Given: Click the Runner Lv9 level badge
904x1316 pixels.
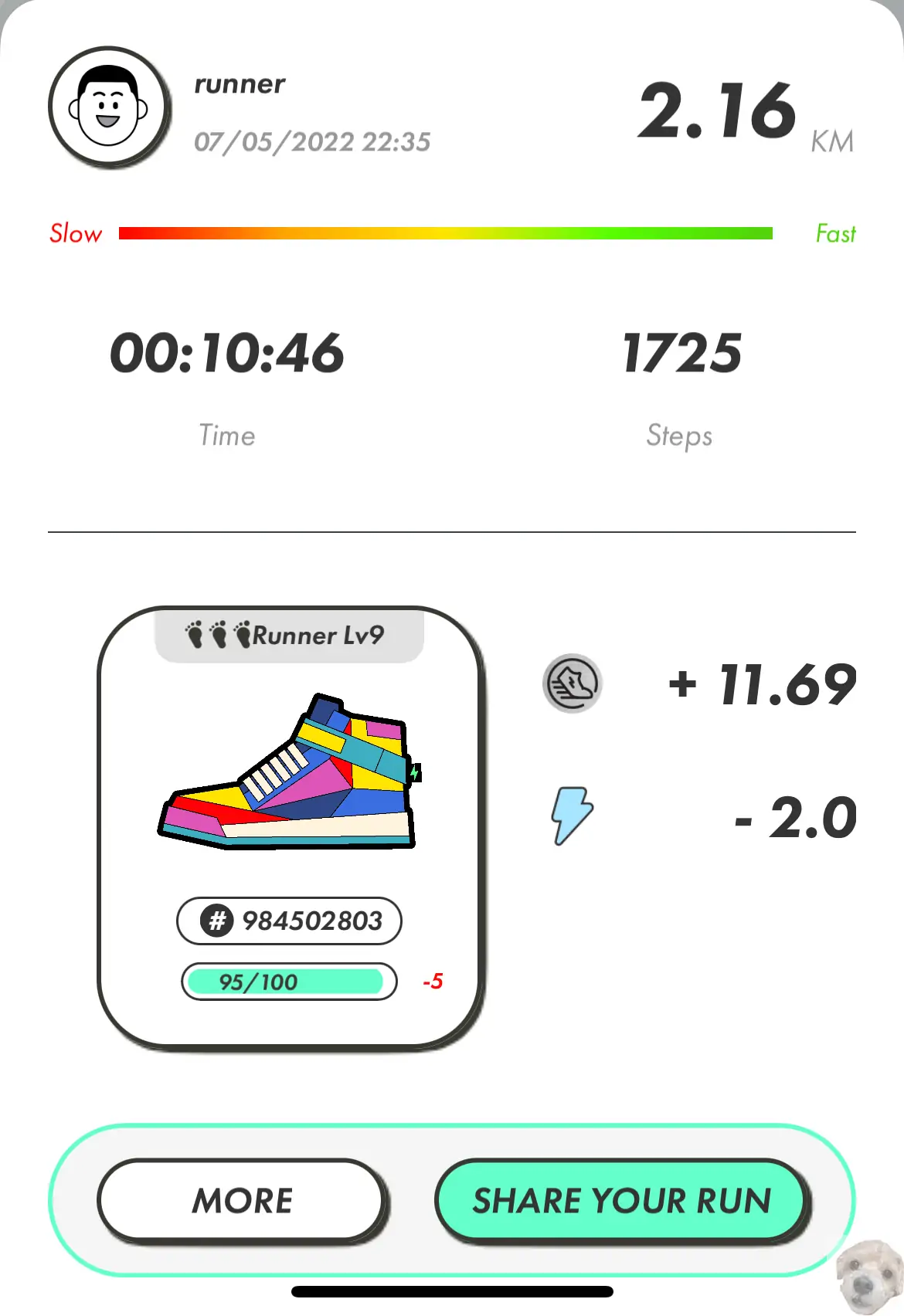Looking at the screenshot, I should pyautogui.click(x=290, y=635).
